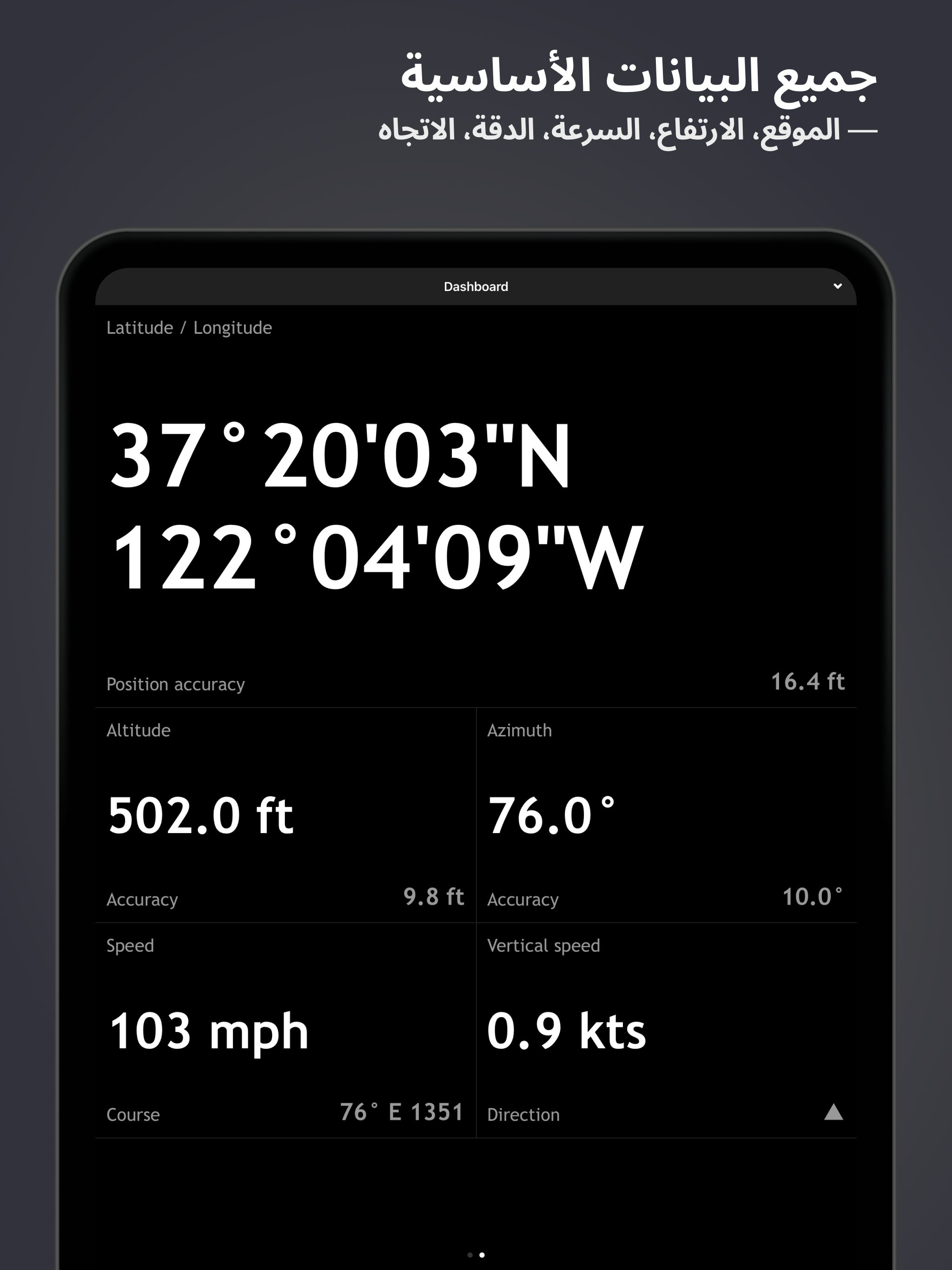Select the Latitude/Longitude label
The image size is (952, 1270).
coord(189,327)
